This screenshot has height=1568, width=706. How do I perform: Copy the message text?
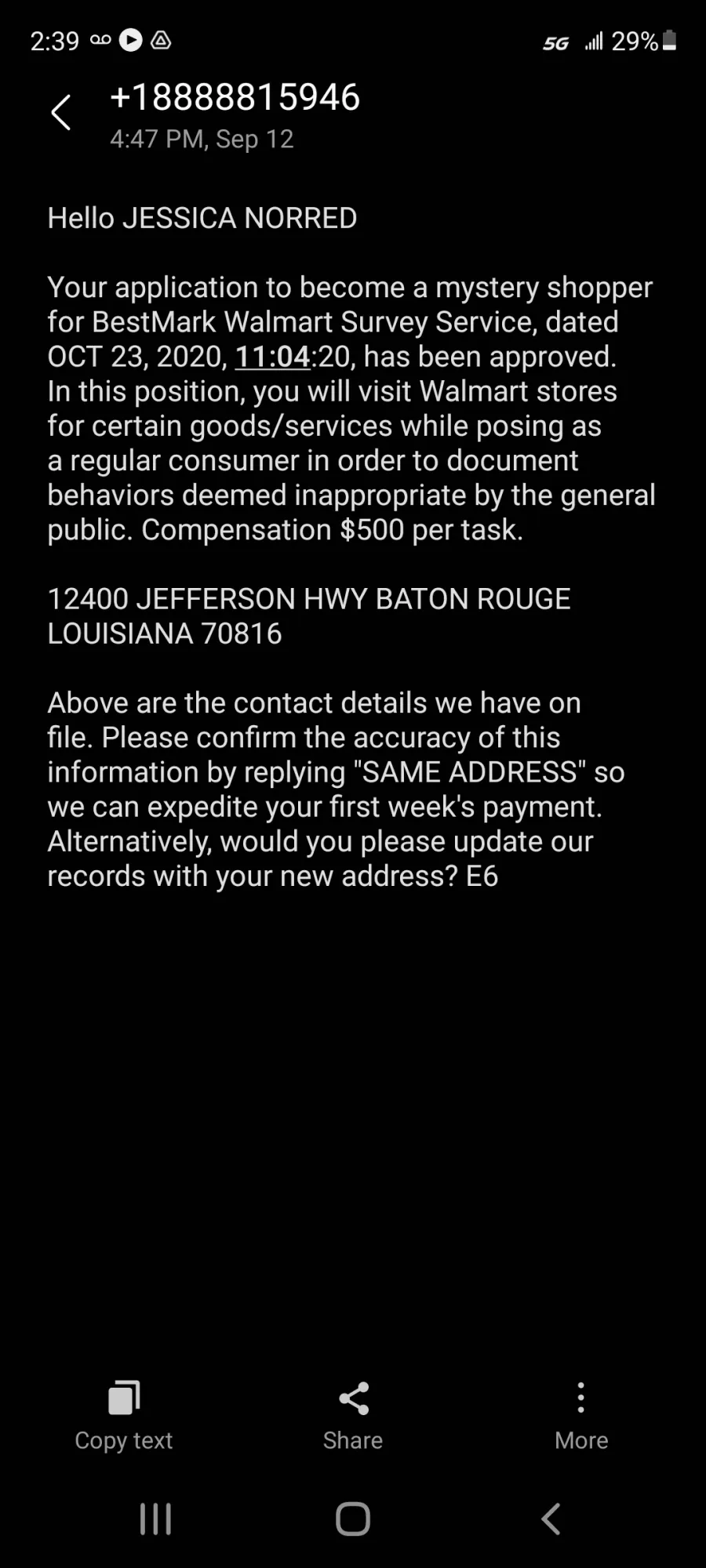[124, 1416]
